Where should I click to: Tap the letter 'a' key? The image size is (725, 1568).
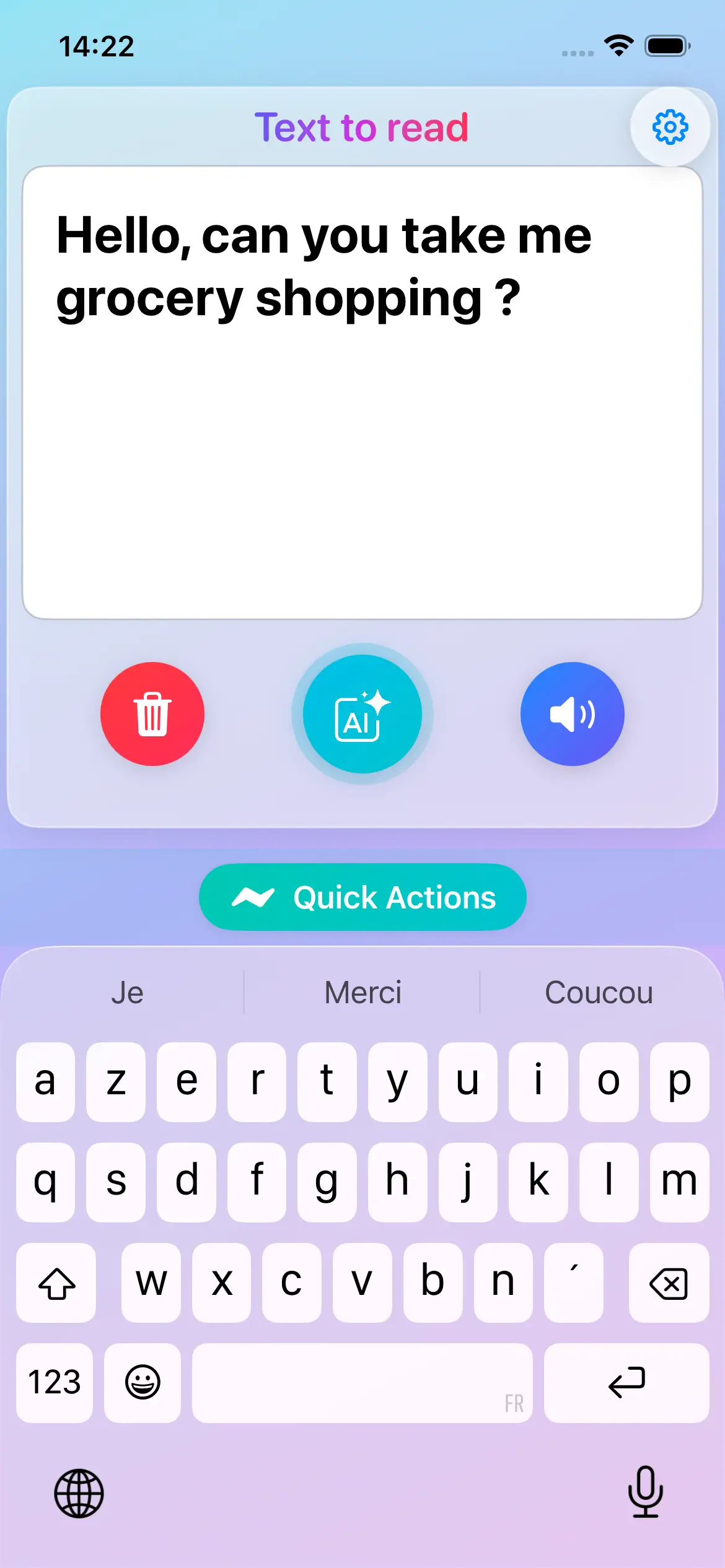(x=45, y=1082)
